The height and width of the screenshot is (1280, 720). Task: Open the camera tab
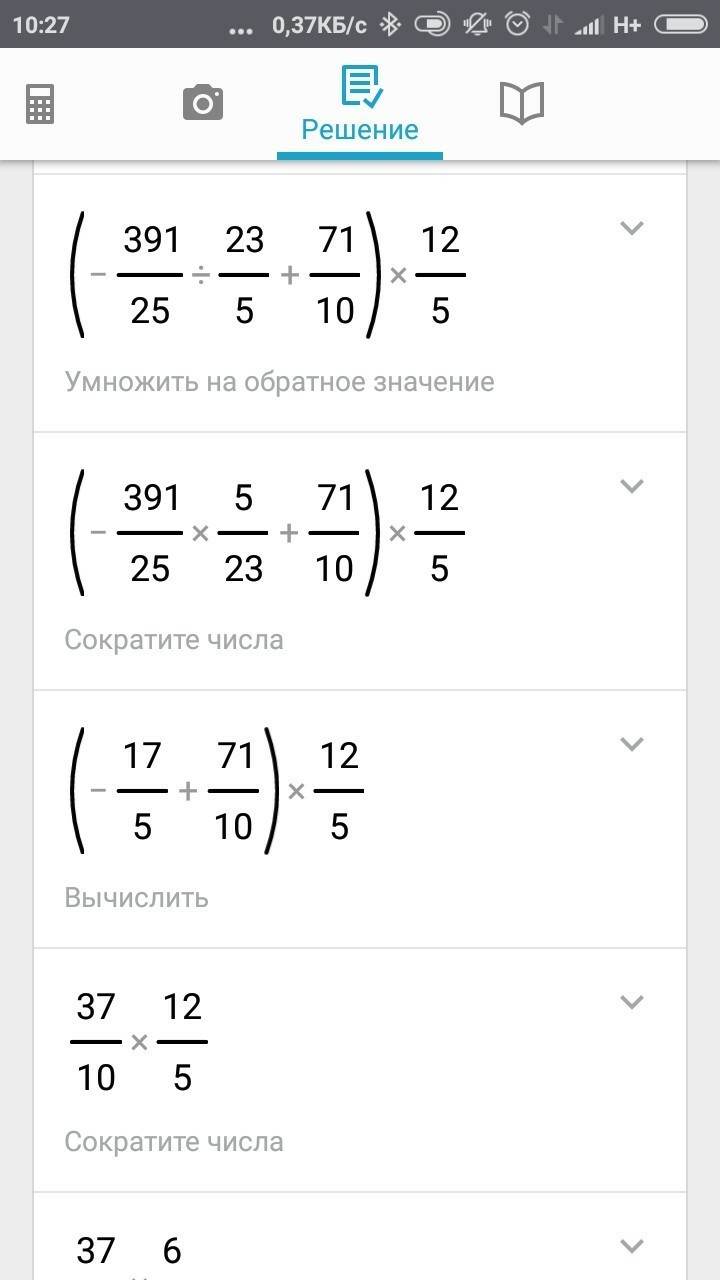[203, 103]
